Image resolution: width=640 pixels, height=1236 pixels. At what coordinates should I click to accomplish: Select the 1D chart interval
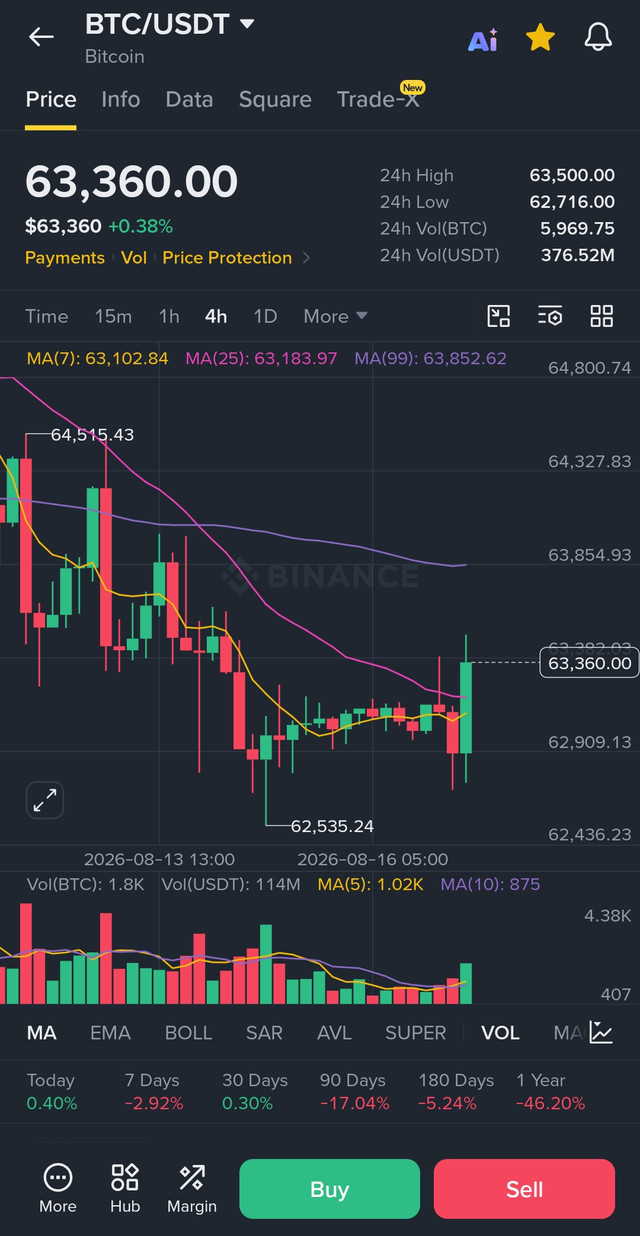(265, 316)
